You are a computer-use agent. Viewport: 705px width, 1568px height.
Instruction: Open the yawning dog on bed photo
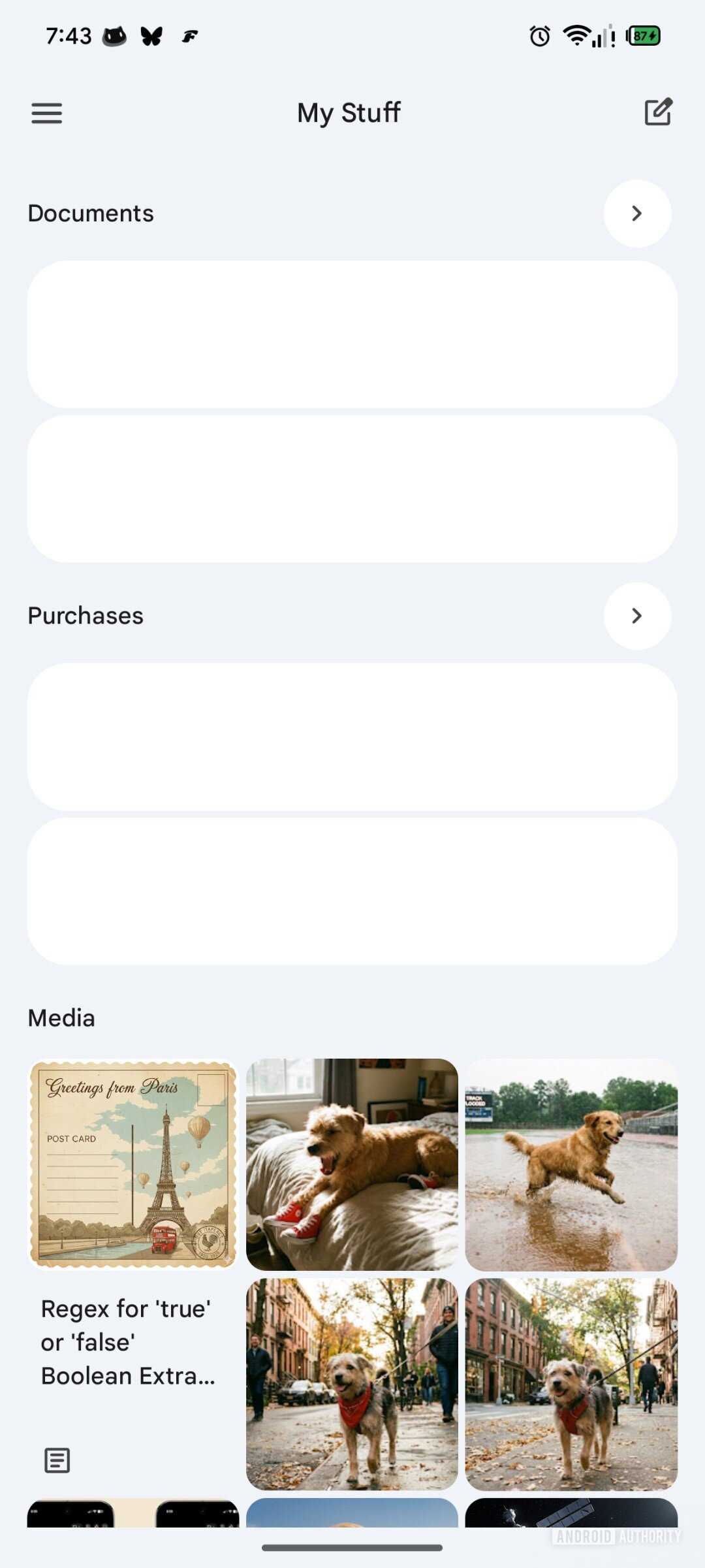(352, 1164)
